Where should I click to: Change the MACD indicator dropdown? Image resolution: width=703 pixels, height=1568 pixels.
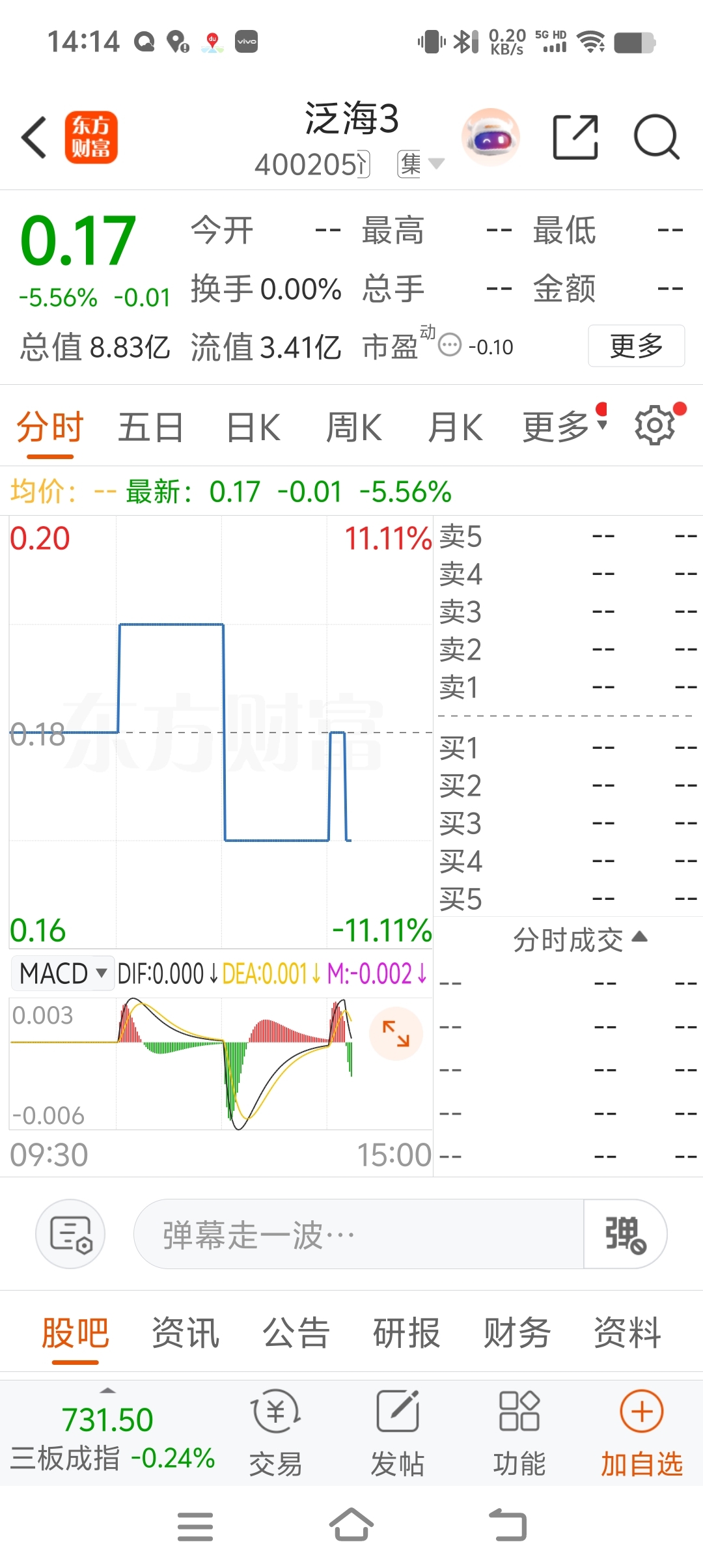(62, 973)
